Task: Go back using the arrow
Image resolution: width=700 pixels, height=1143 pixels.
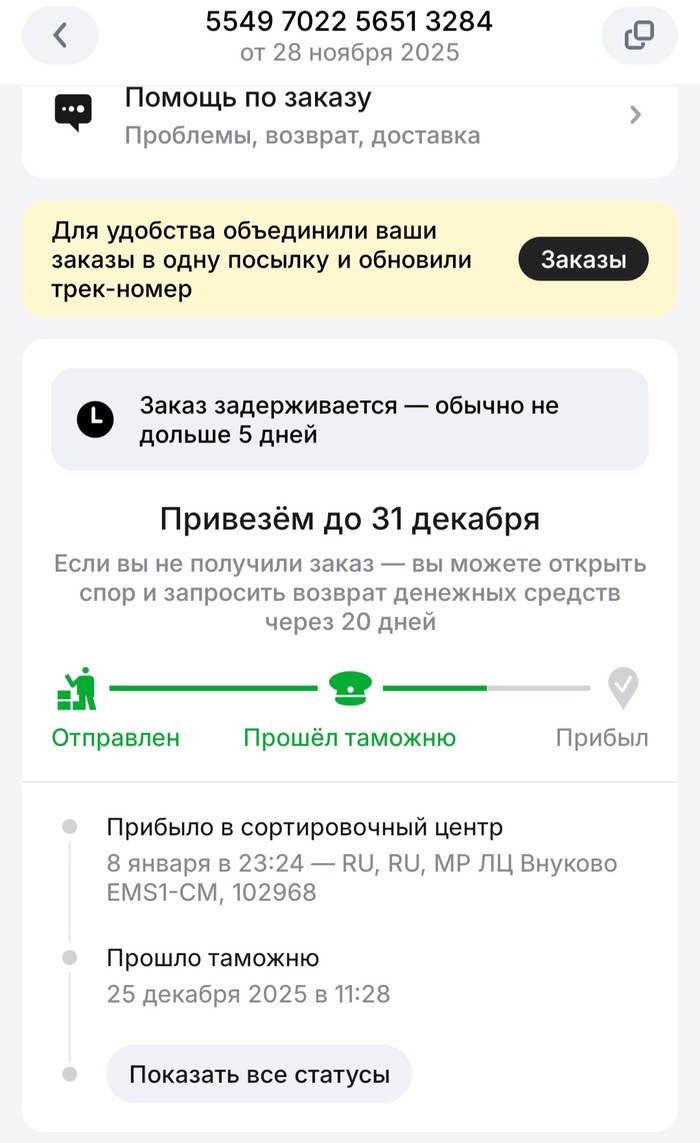Action: point(60,36)
